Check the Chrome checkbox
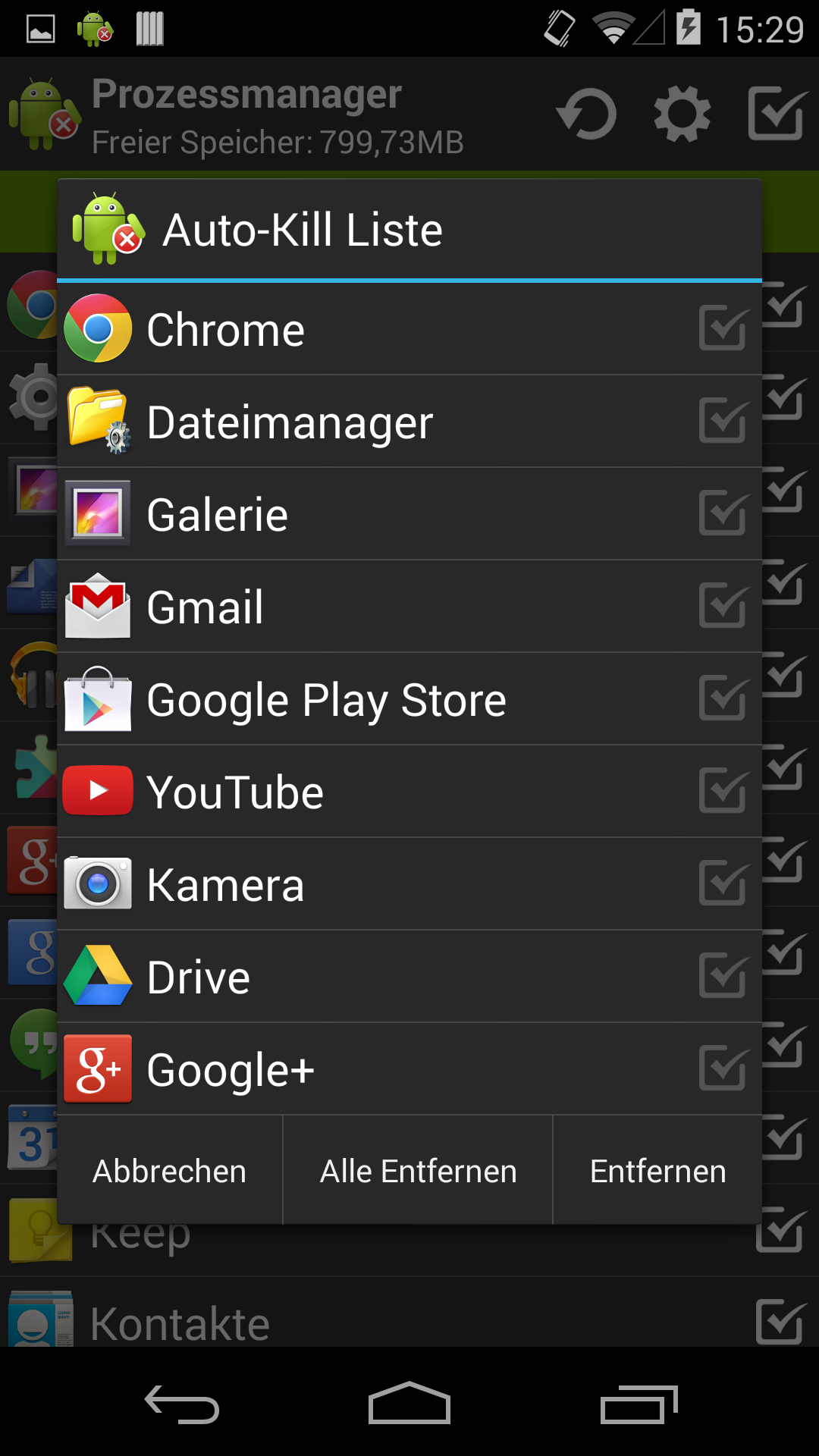Image resolution: width=819 pixels, height=1456 pixels. pyautogui.click(x=723, y=328)
